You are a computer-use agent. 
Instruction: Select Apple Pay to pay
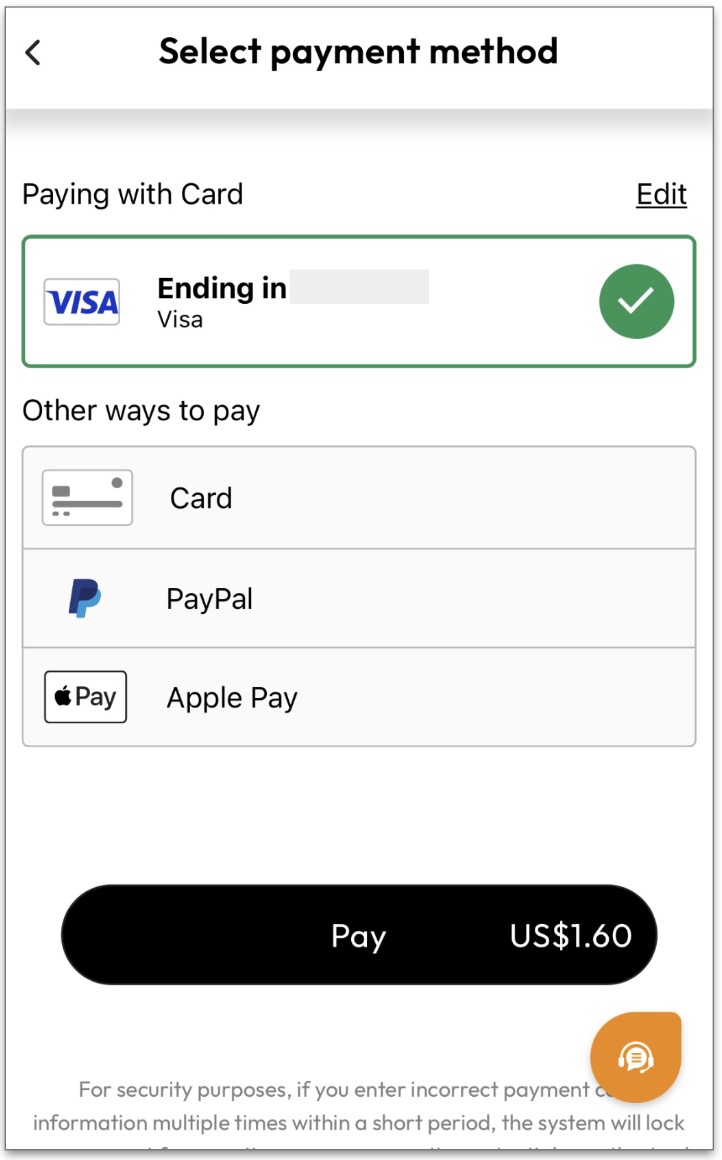[x=358, y=697]
